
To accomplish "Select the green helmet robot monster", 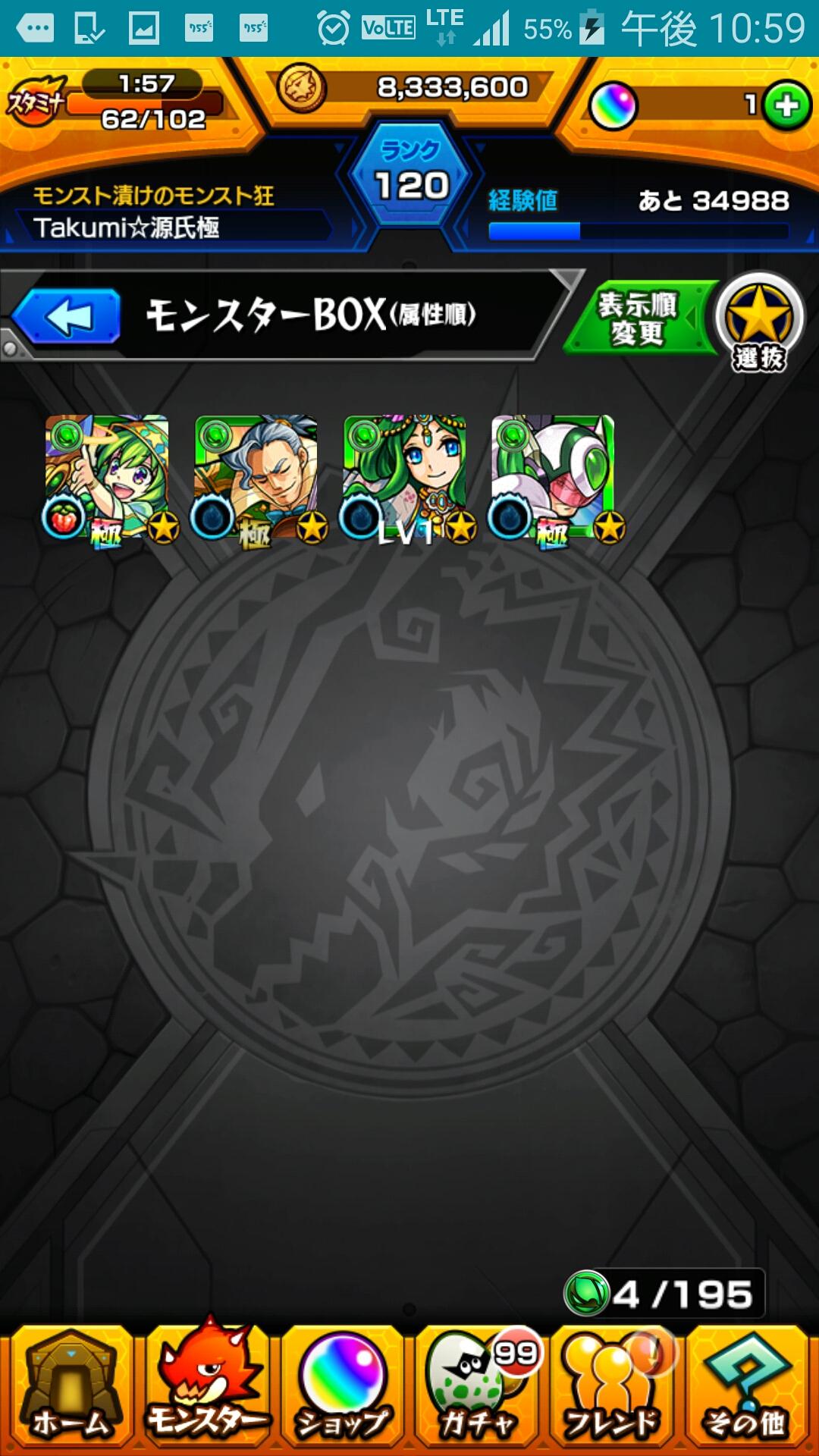I will 554,477.
